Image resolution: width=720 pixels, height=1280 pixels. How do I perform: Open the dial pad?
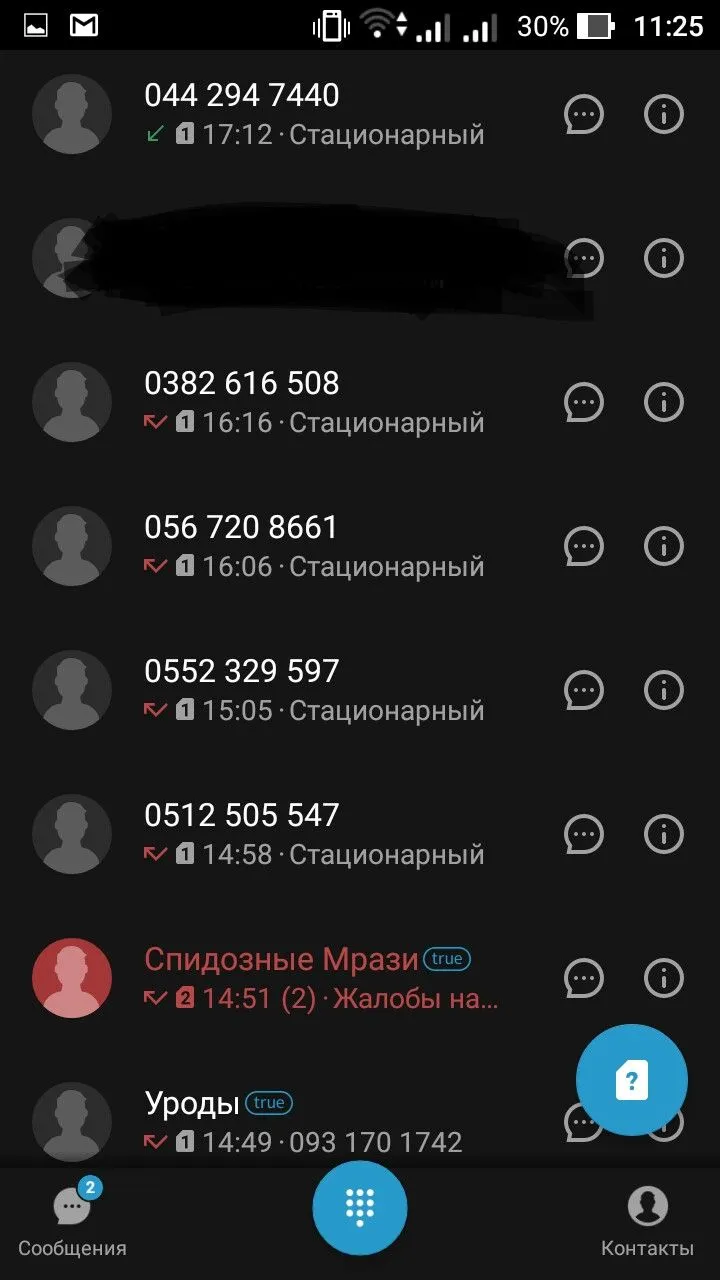pyautogui.click(x=360, y=1207)
